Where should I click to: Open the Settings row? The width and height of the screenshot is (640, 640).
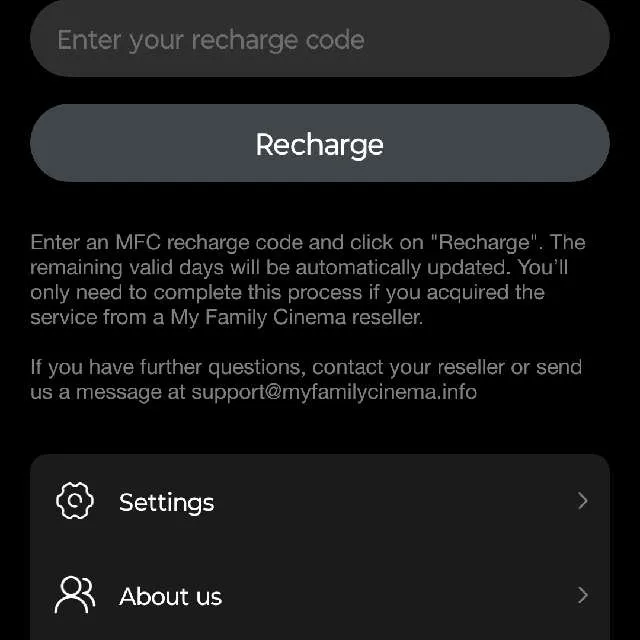(319, 502)
